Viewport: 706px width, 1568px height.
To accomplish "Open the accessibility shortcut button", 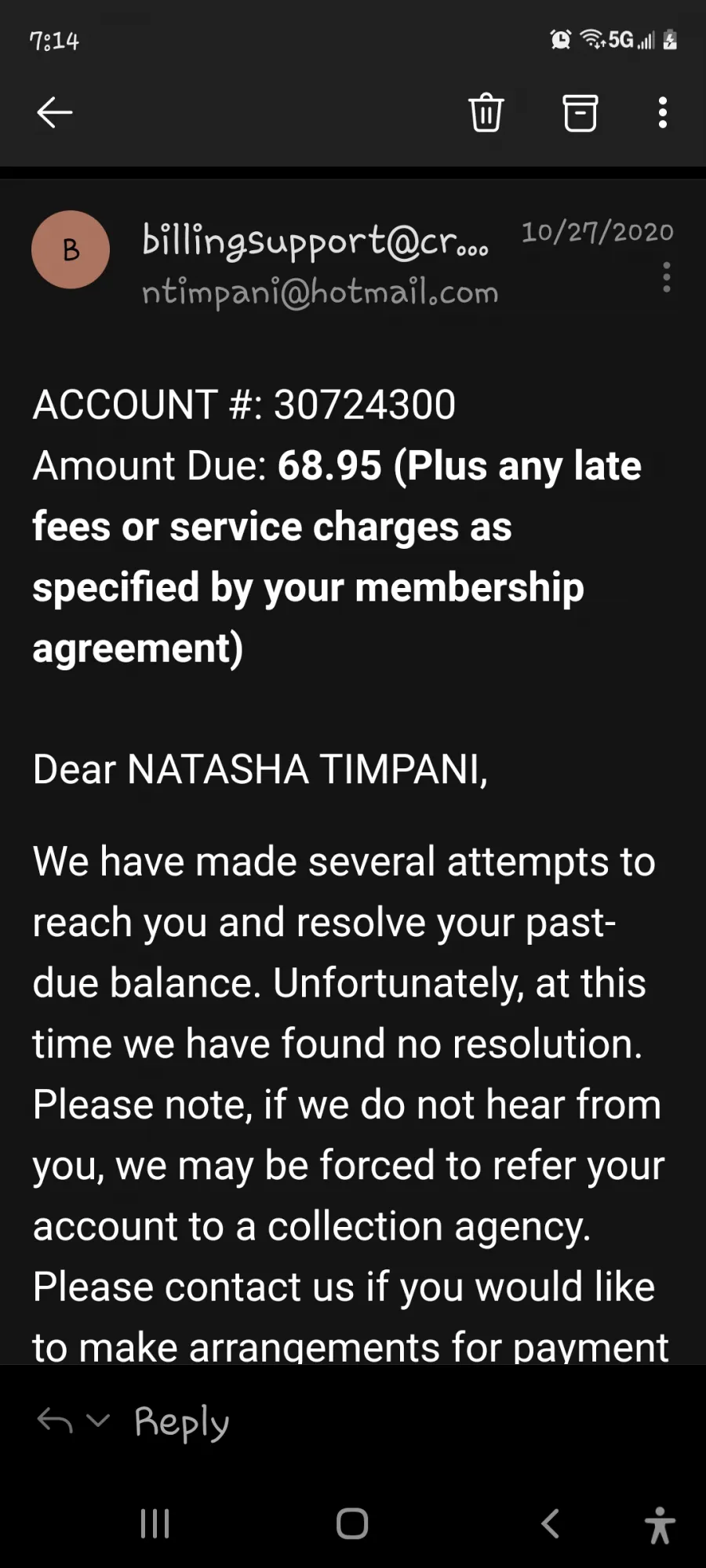I will point(660,1525).
